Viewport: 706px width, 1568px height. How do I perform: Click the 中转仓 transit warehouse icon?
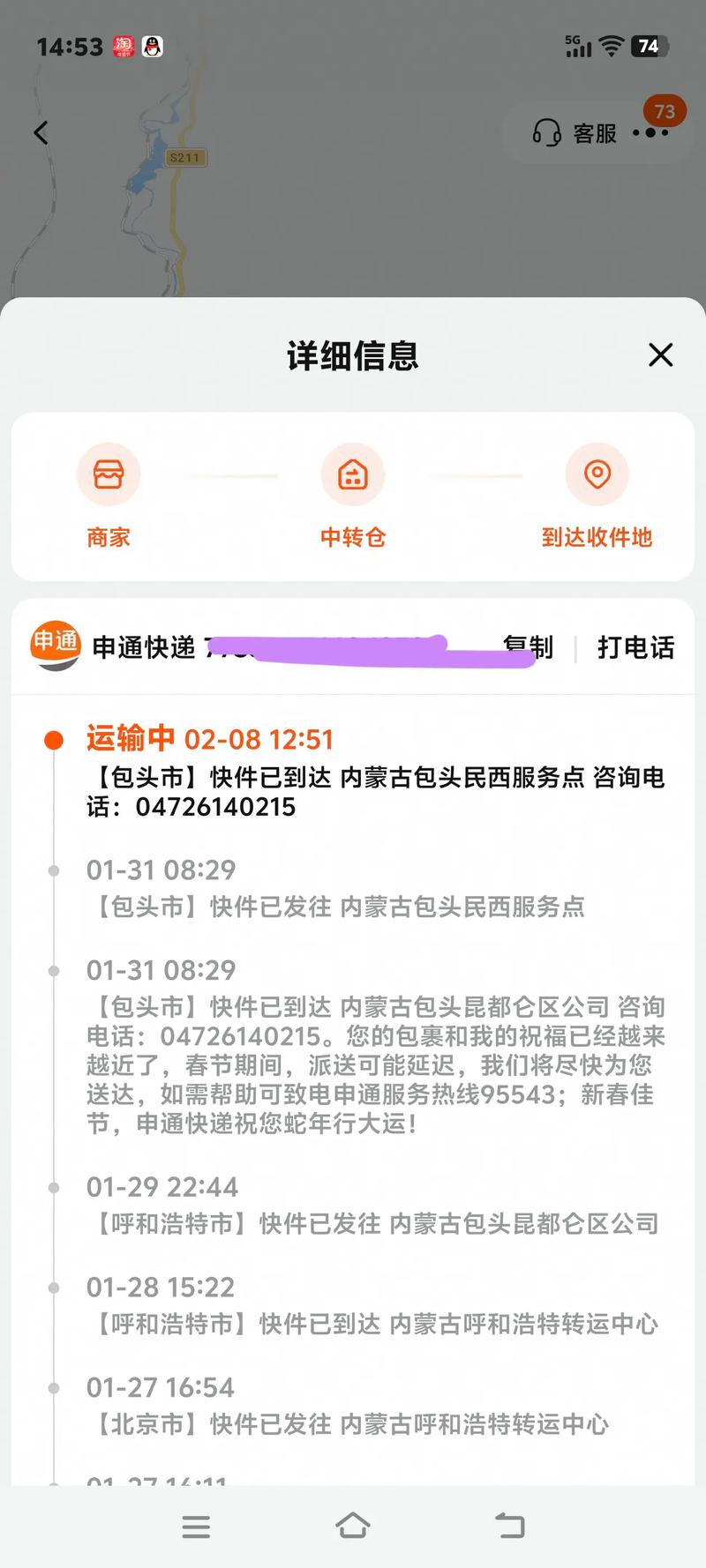(x=352, y=474)
